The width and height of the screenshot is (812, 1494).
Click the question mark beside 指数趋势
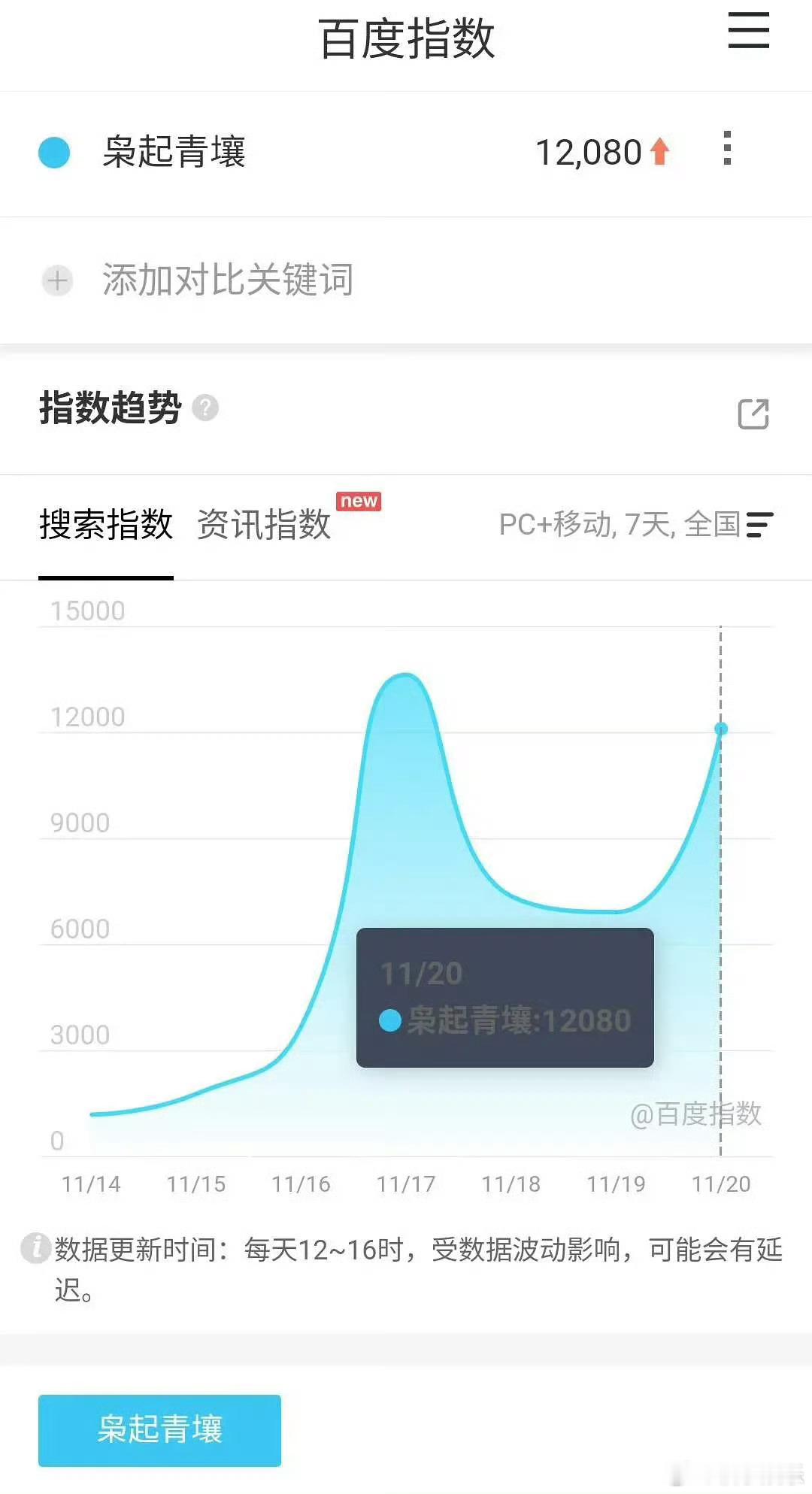pyautogui.click(x=205, y=407)
